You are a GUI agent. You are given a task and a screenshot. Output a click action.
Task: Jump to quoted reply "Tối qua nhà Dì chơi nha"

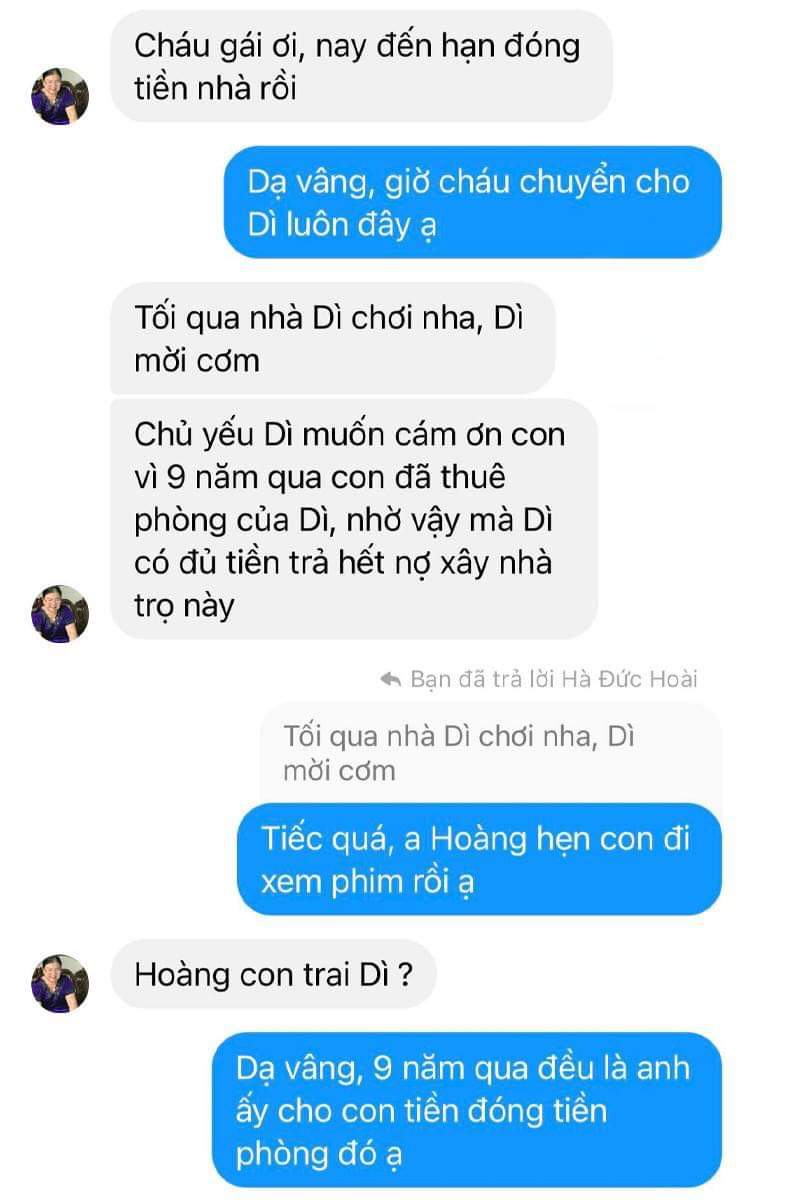[x=460, y=753]
